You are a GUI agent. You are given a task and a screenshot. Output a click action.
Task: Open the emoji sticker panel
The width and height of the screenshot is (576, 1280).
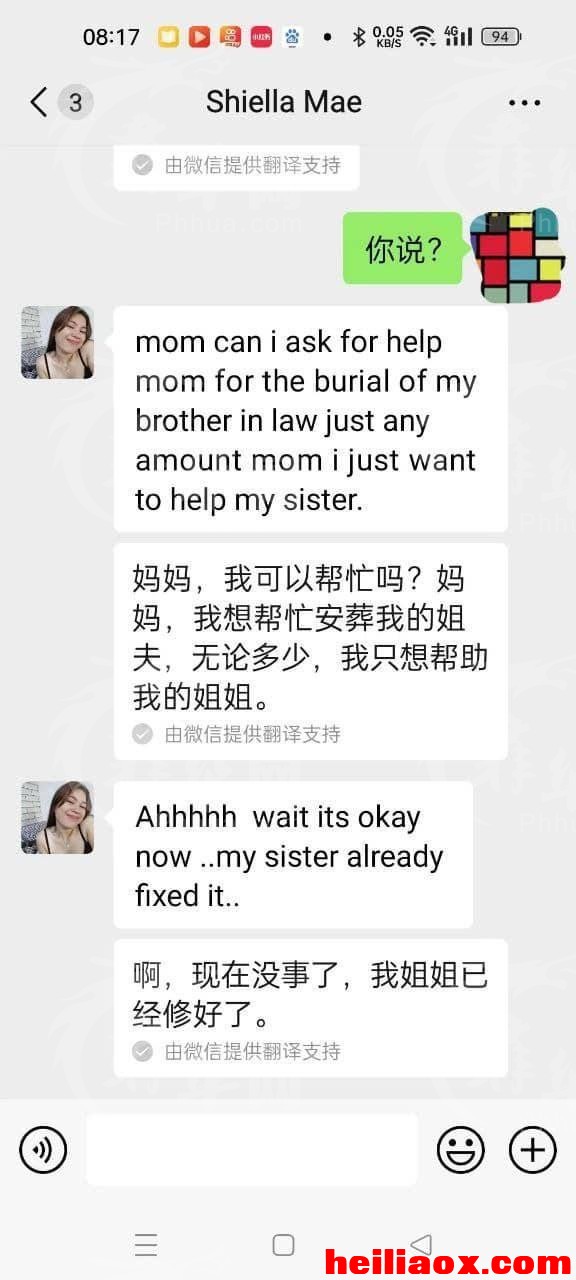461,1150
